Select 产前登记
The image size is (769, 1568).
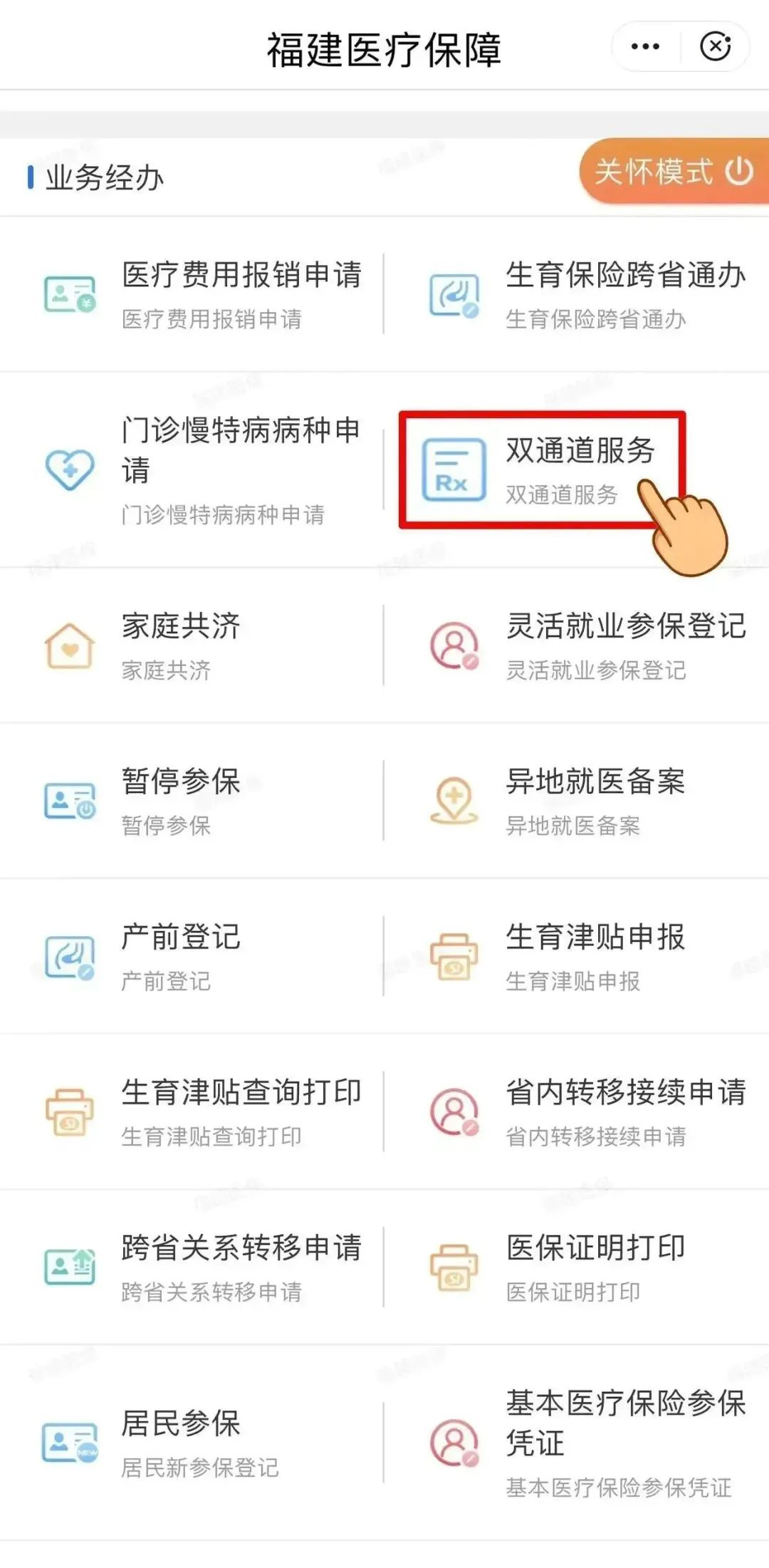click(181, 955)
